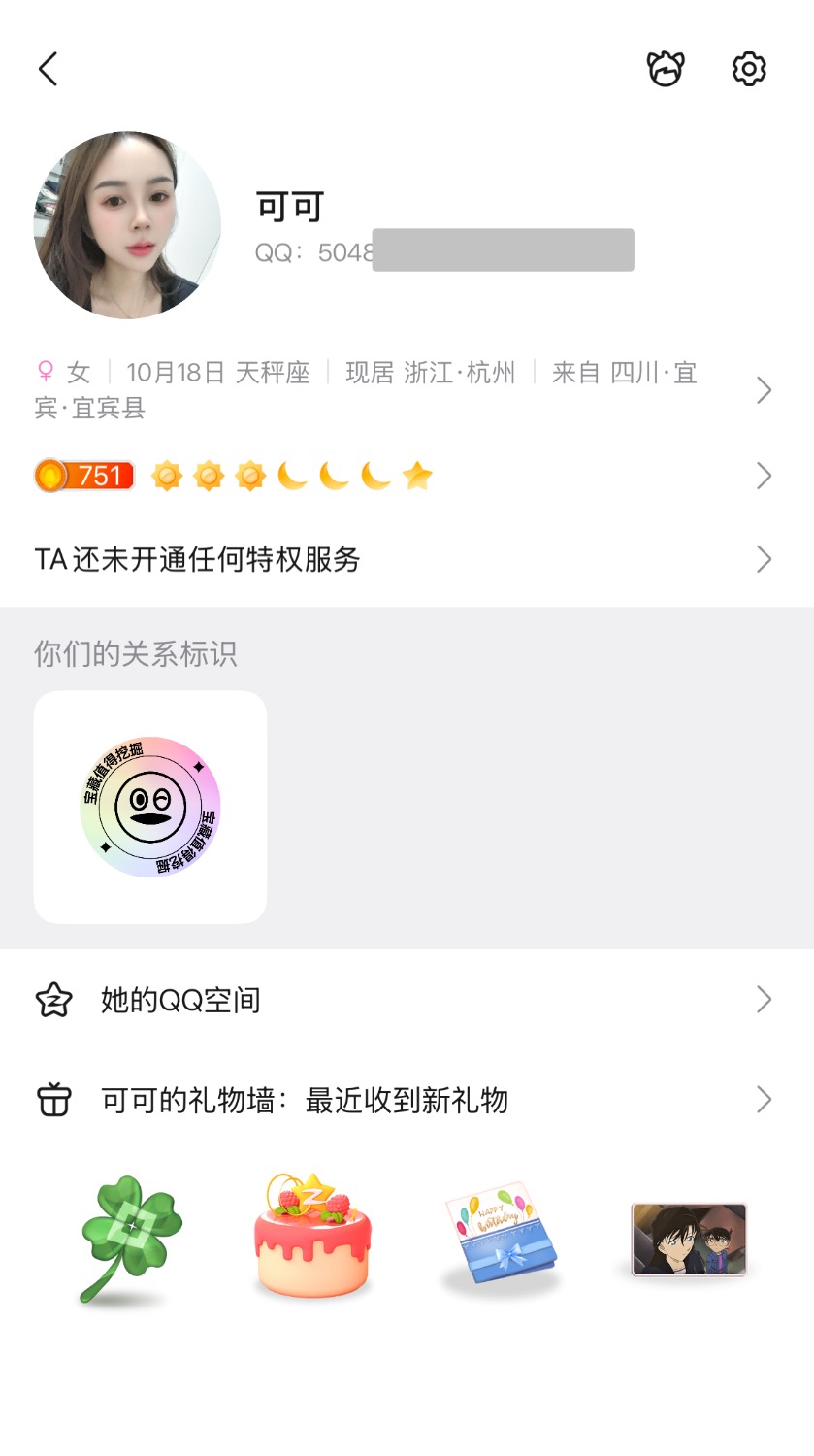This screenshot has height=1456, width=814.
Task: Select the strawberry cake gift
Action: coord(312,1237)
